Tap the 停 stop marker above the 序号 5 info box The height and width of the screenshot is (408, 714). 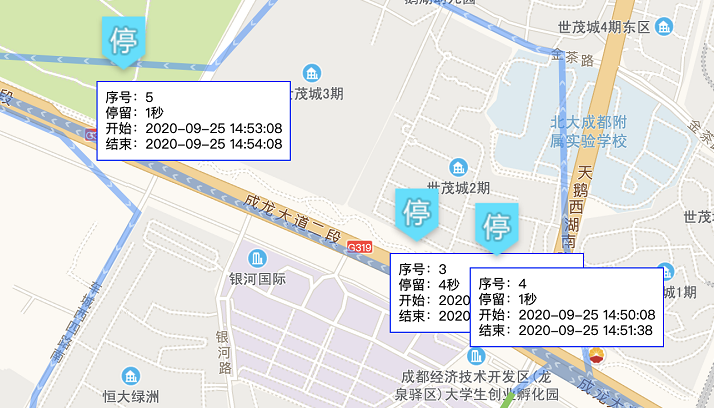coord(124,40)
